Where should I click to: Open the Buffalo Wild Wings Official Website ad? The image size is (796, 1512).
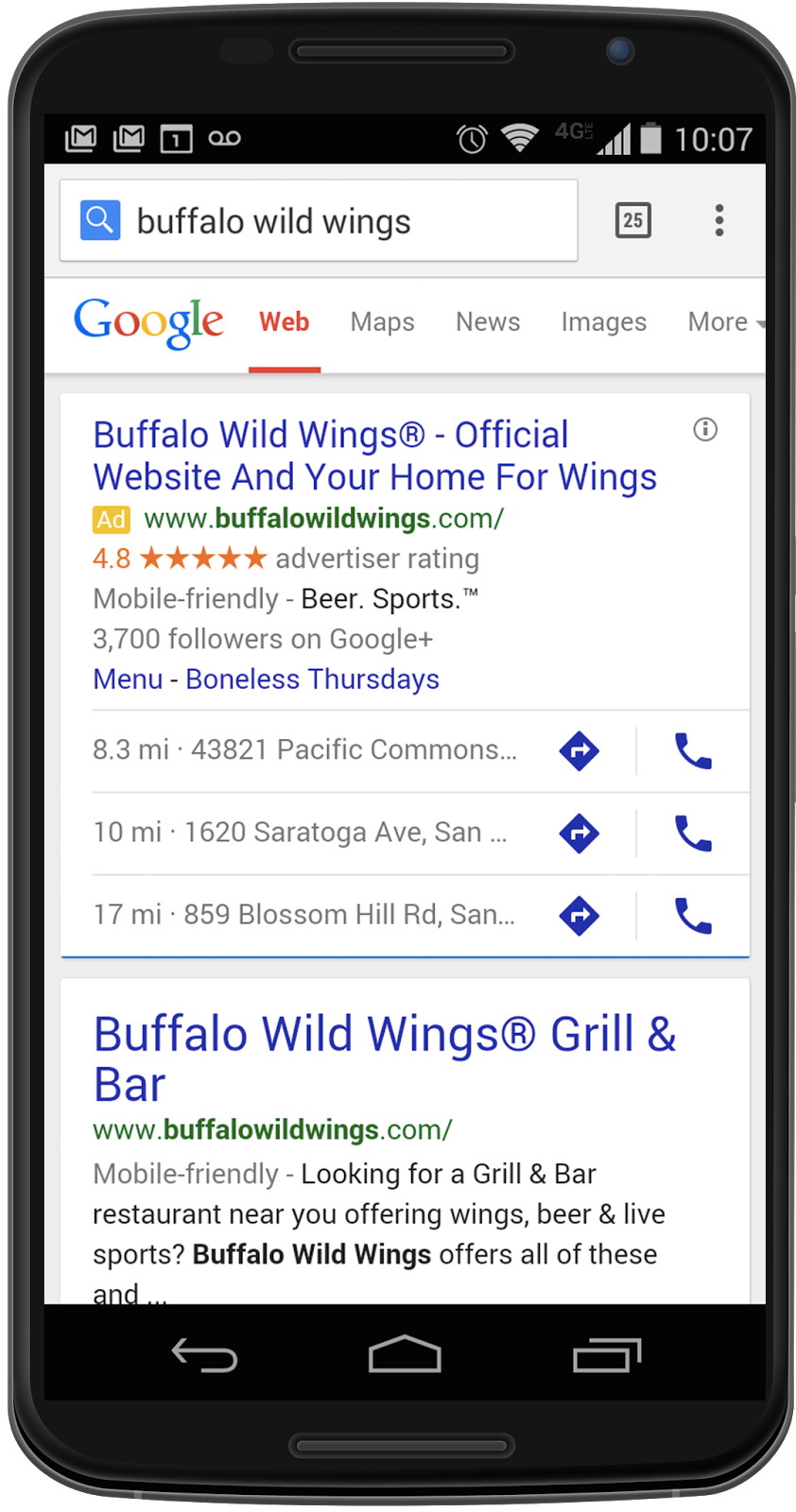(374, 455)
